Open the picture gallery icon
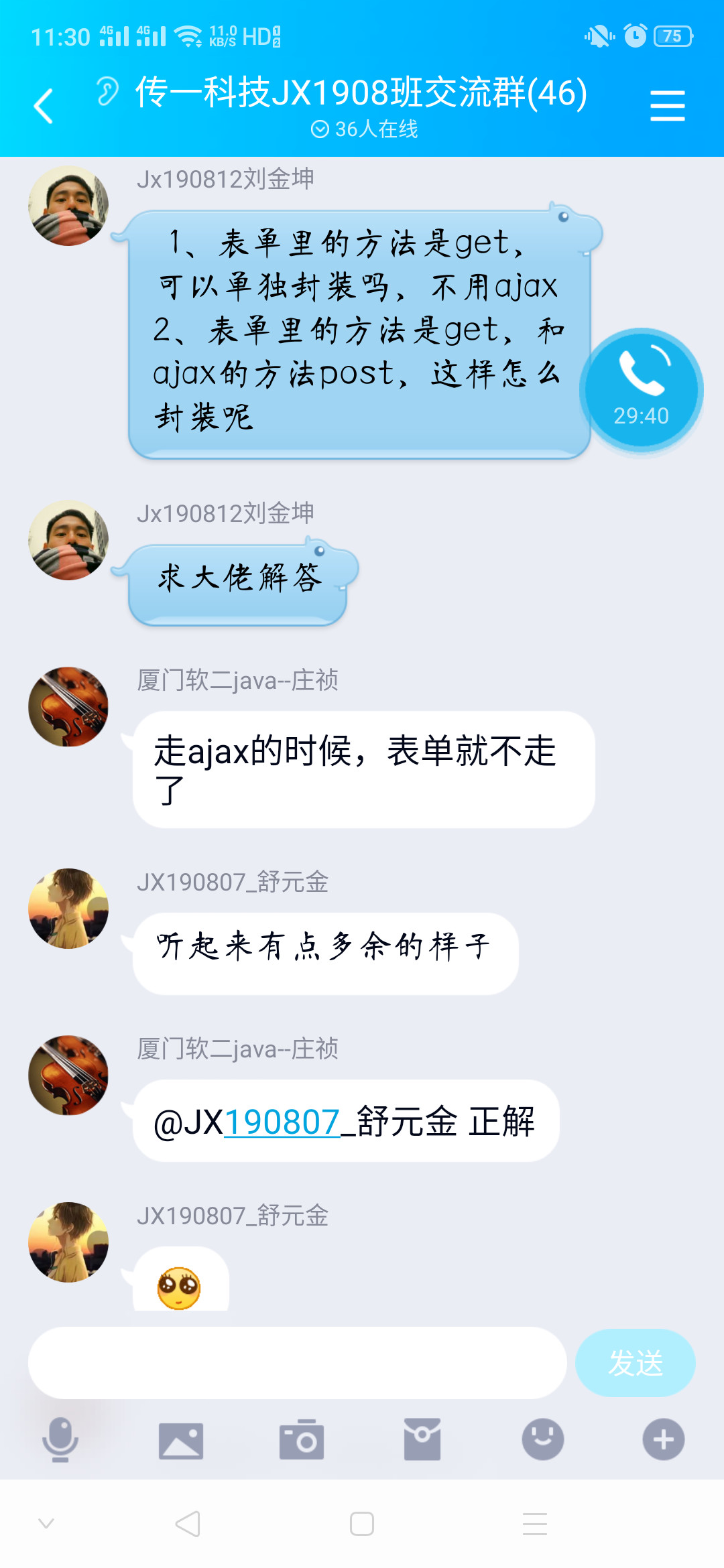This screenshot has width=724, height=1568. pyautogui.click(x=181, y=1439)
